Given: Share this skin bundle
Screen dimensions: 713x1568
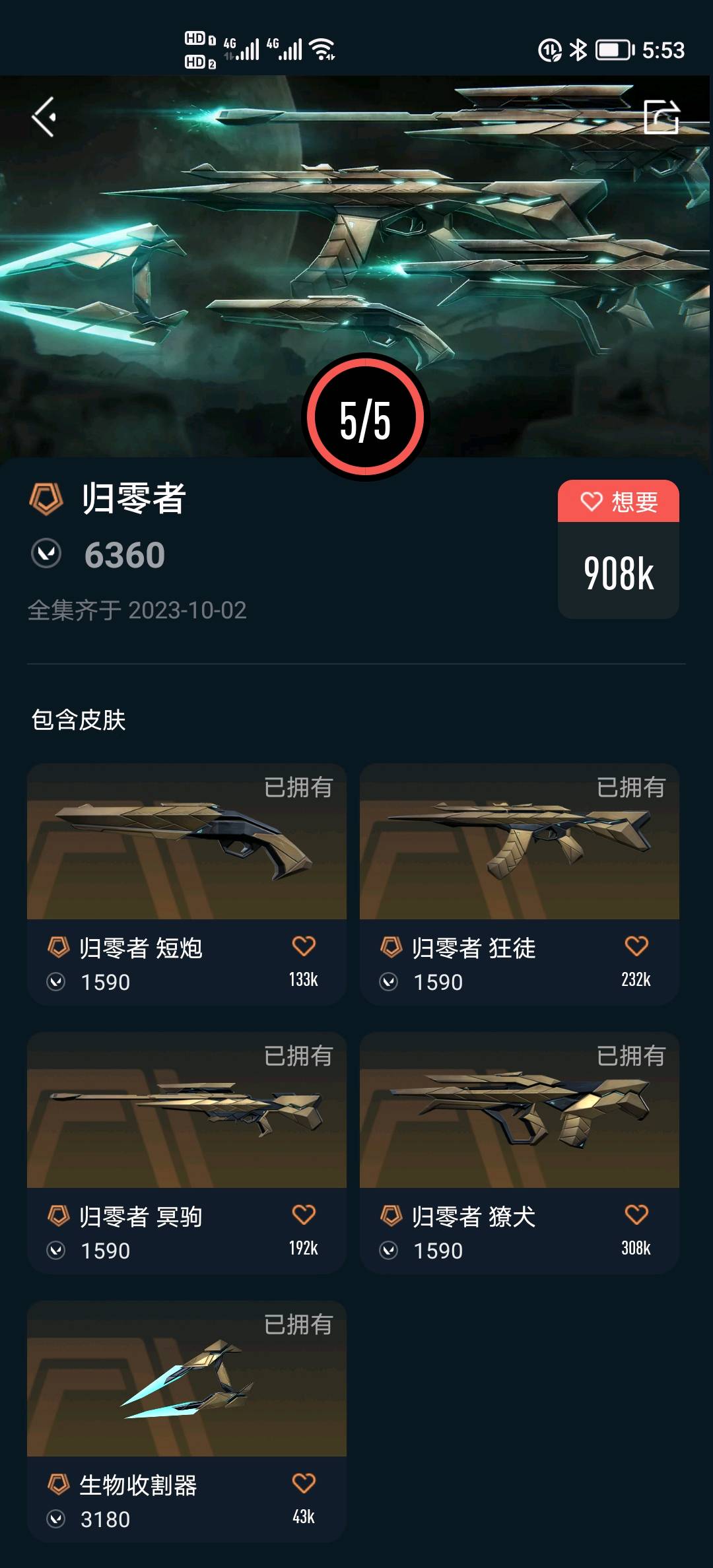Looking at the screenshot, I should coord(661,117).
